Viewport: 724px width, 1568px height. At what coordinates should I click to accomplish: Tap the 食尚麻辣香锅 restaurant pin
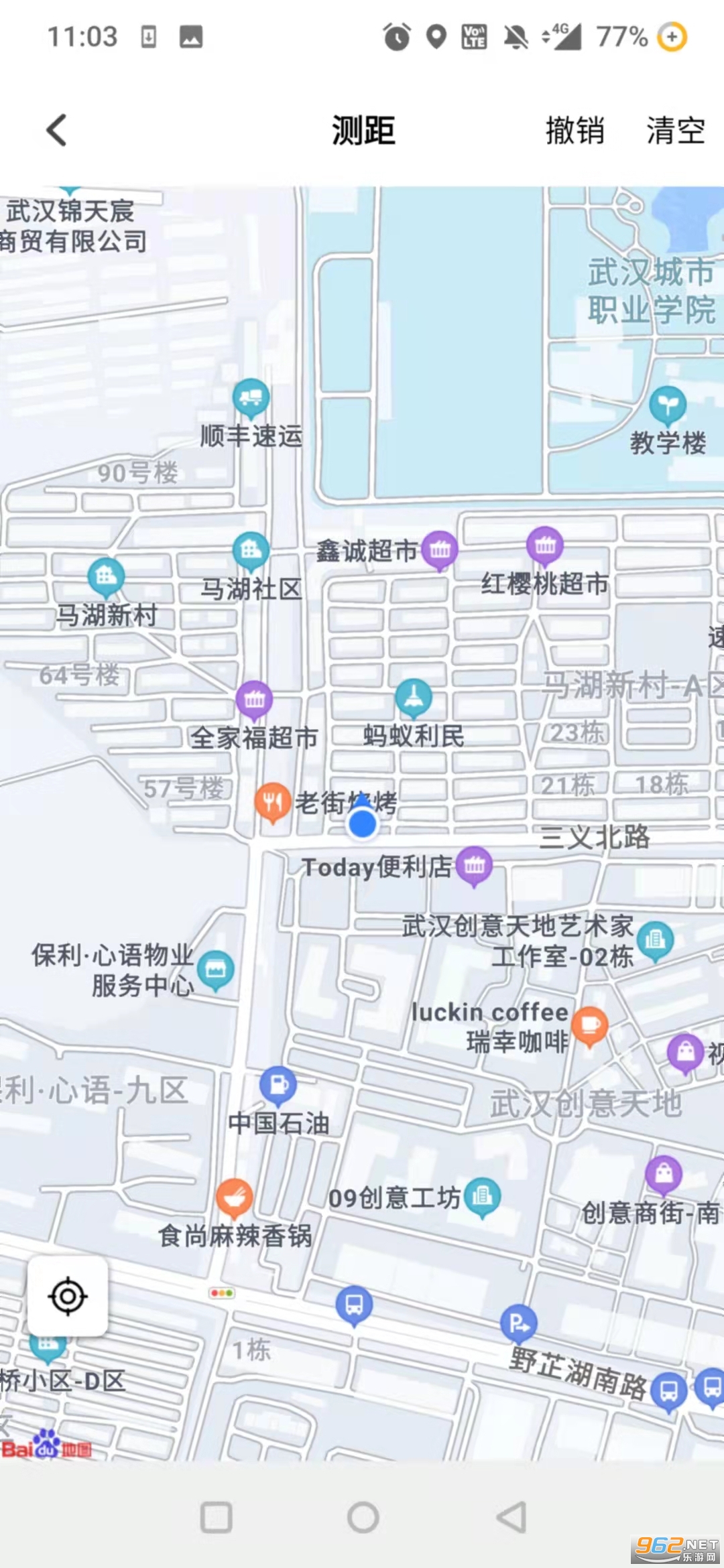coord(234,1199)
